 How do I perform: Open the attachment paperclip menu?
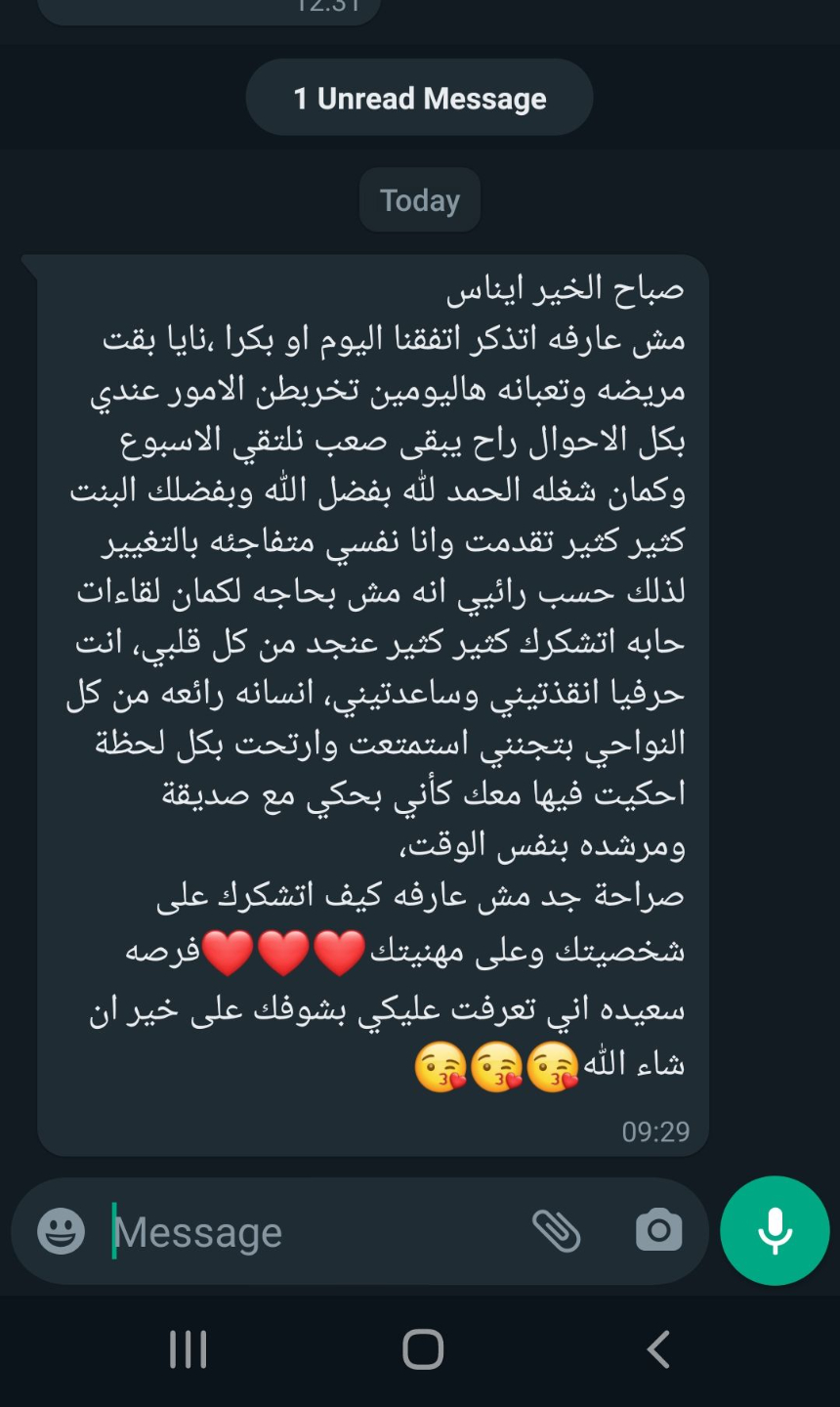pyautogui.click(x=557, y=1231)
